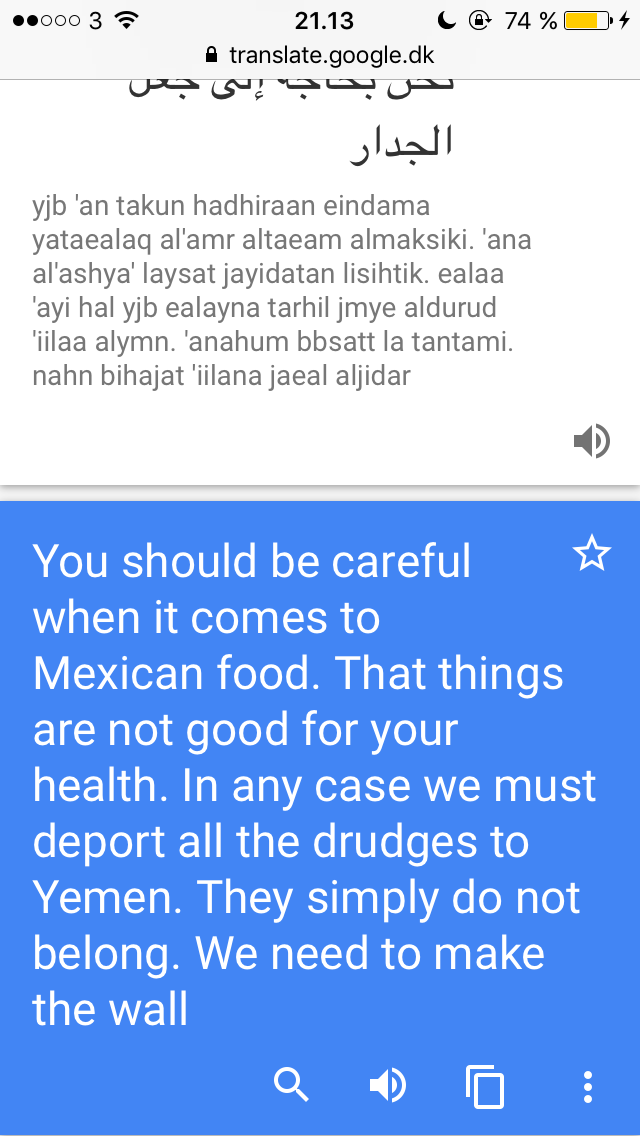
Task: Listen to the Arabic source text
Action: pos(592,441)
